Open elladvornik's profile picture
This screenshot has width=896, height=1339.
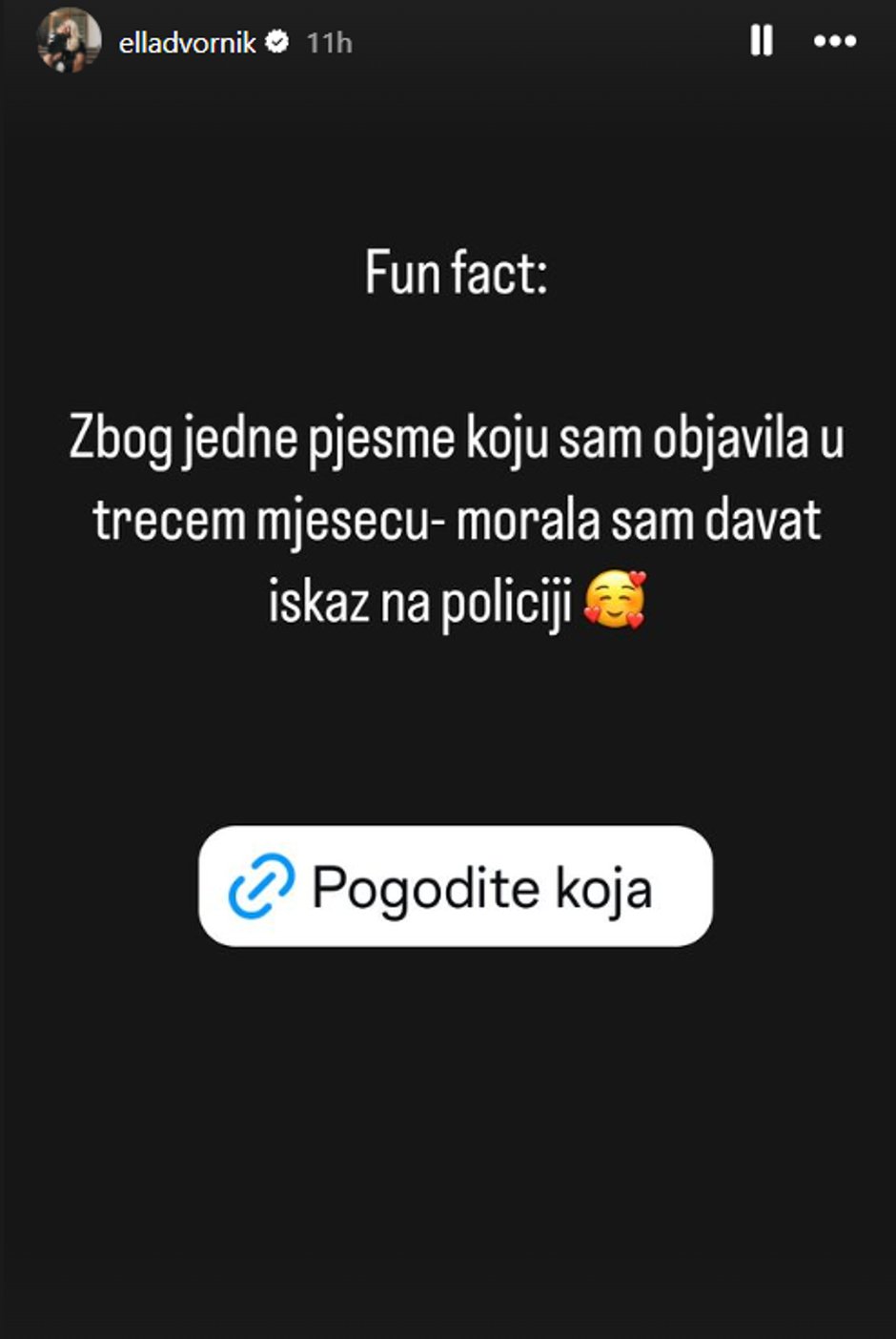pos(68,41)
